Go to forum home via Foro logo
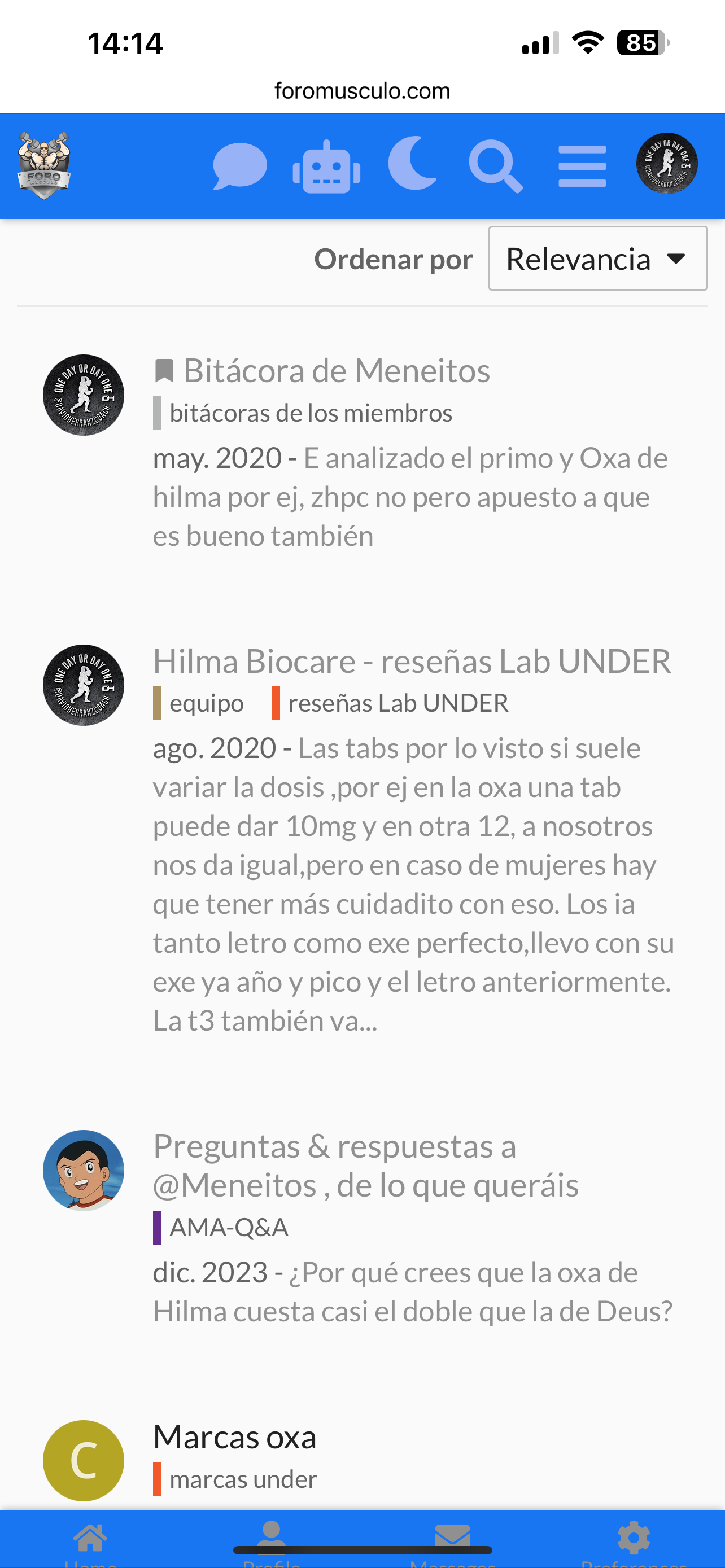The width and height of the screenshot is (725, 1568). [x=44, y=165]
